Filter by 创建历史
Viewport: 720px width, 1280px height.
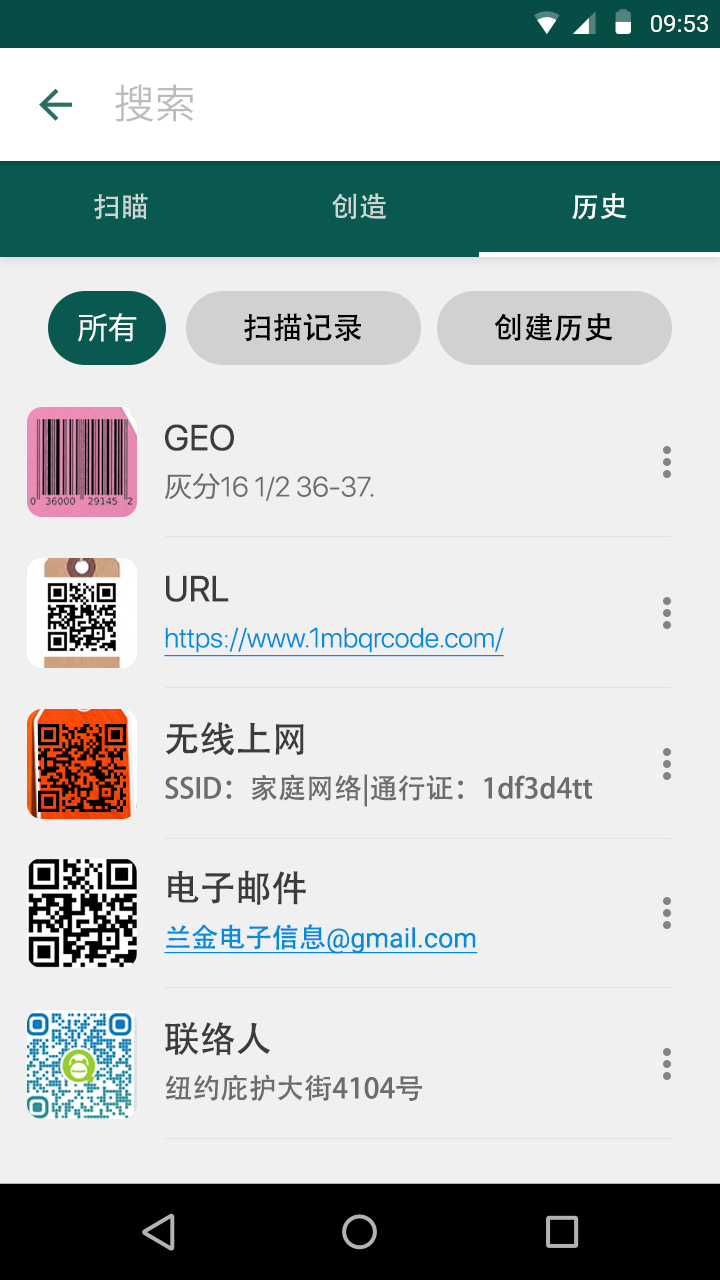tap(554, 328)
